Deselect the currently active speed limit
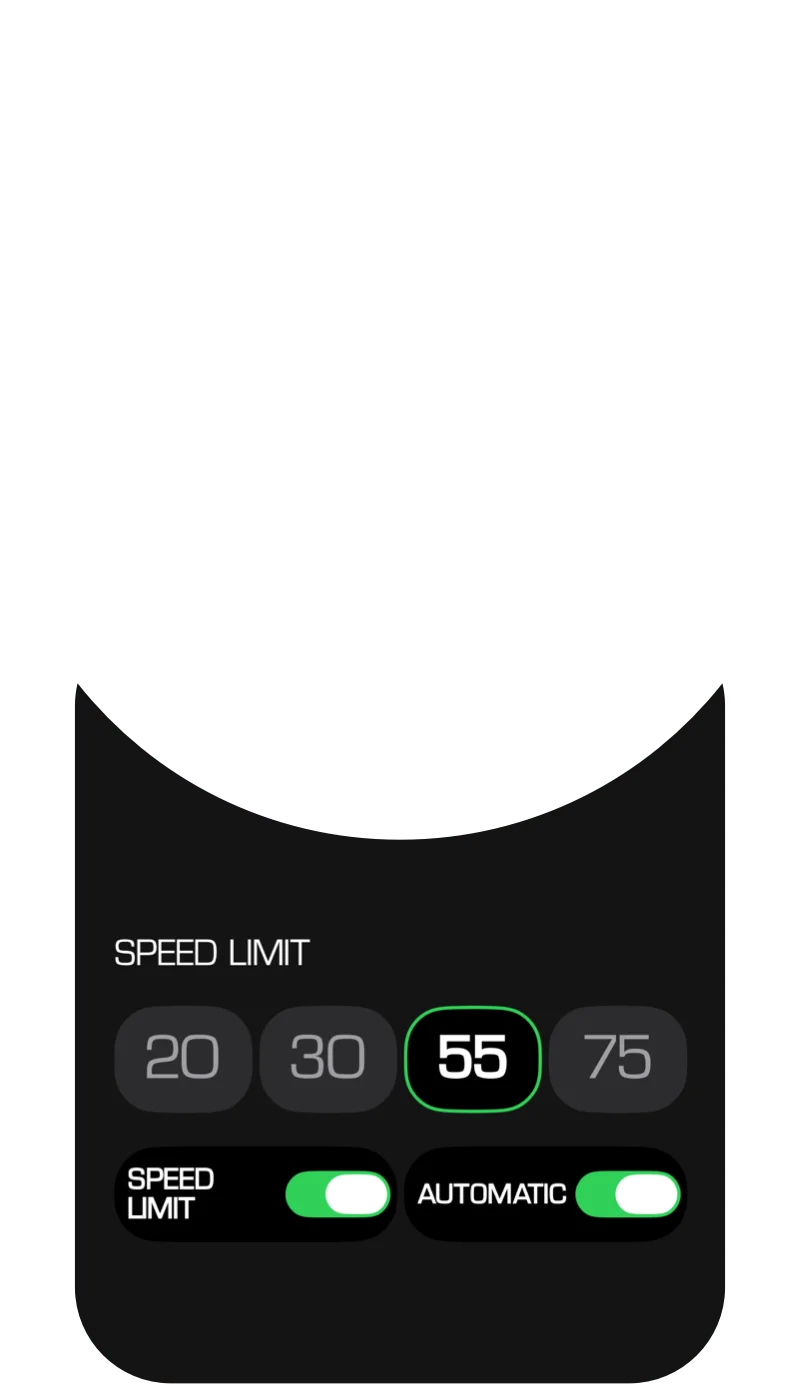The image size is (800, 1400). (x=472, y=1058)
